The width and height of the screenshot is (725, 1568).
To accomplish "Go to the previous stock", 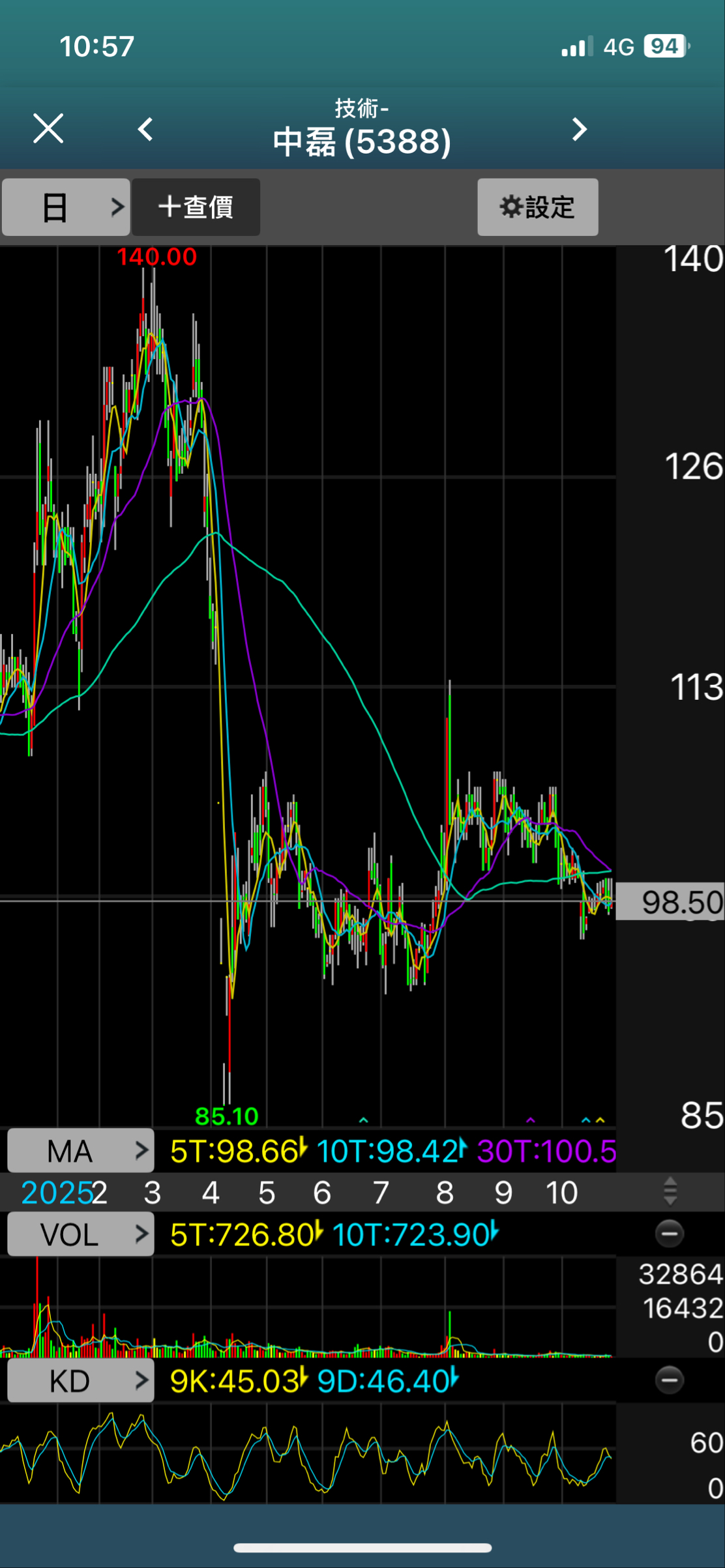I will pos(146,129).
